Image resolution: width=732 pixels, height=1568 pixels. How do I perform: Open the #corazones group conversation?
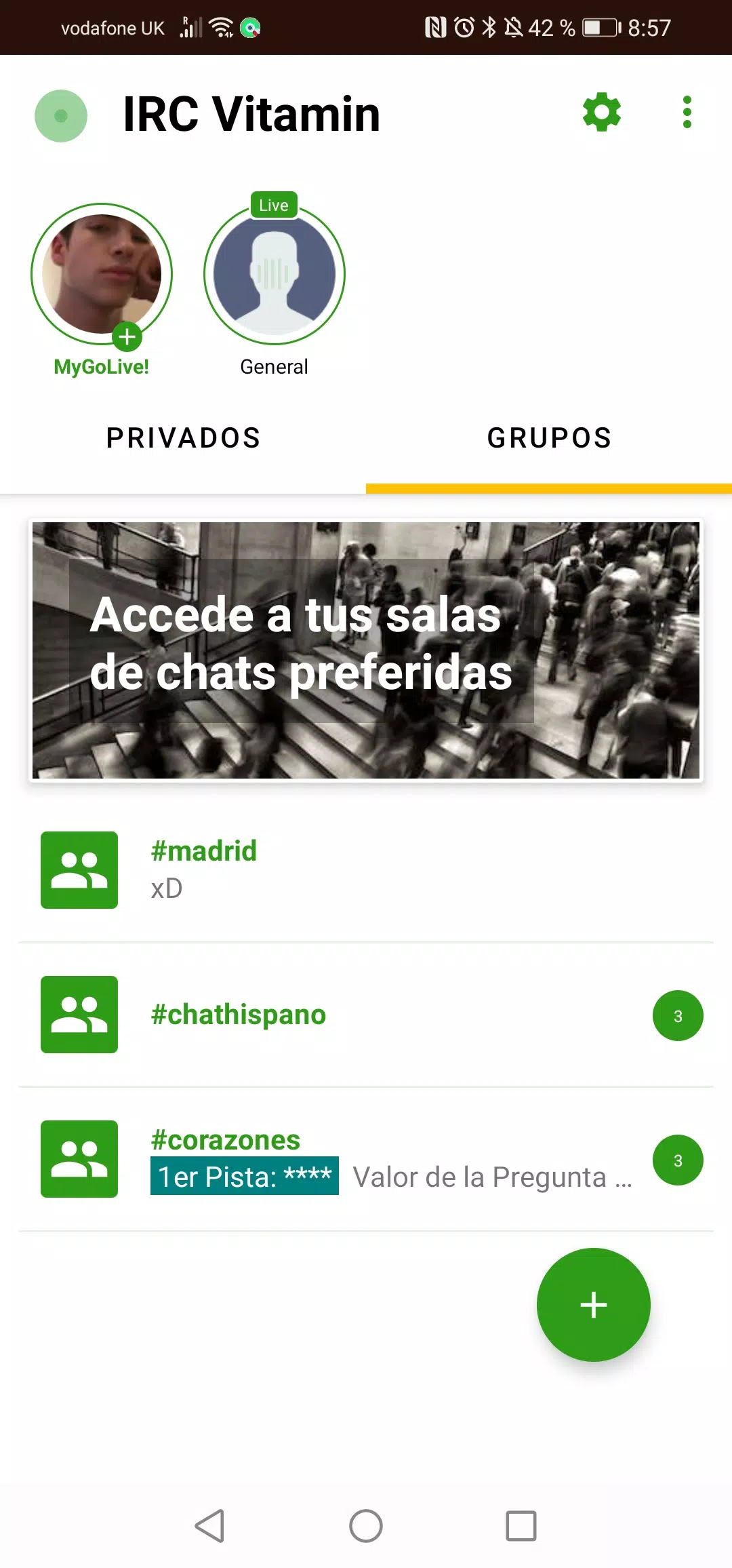366,1160
